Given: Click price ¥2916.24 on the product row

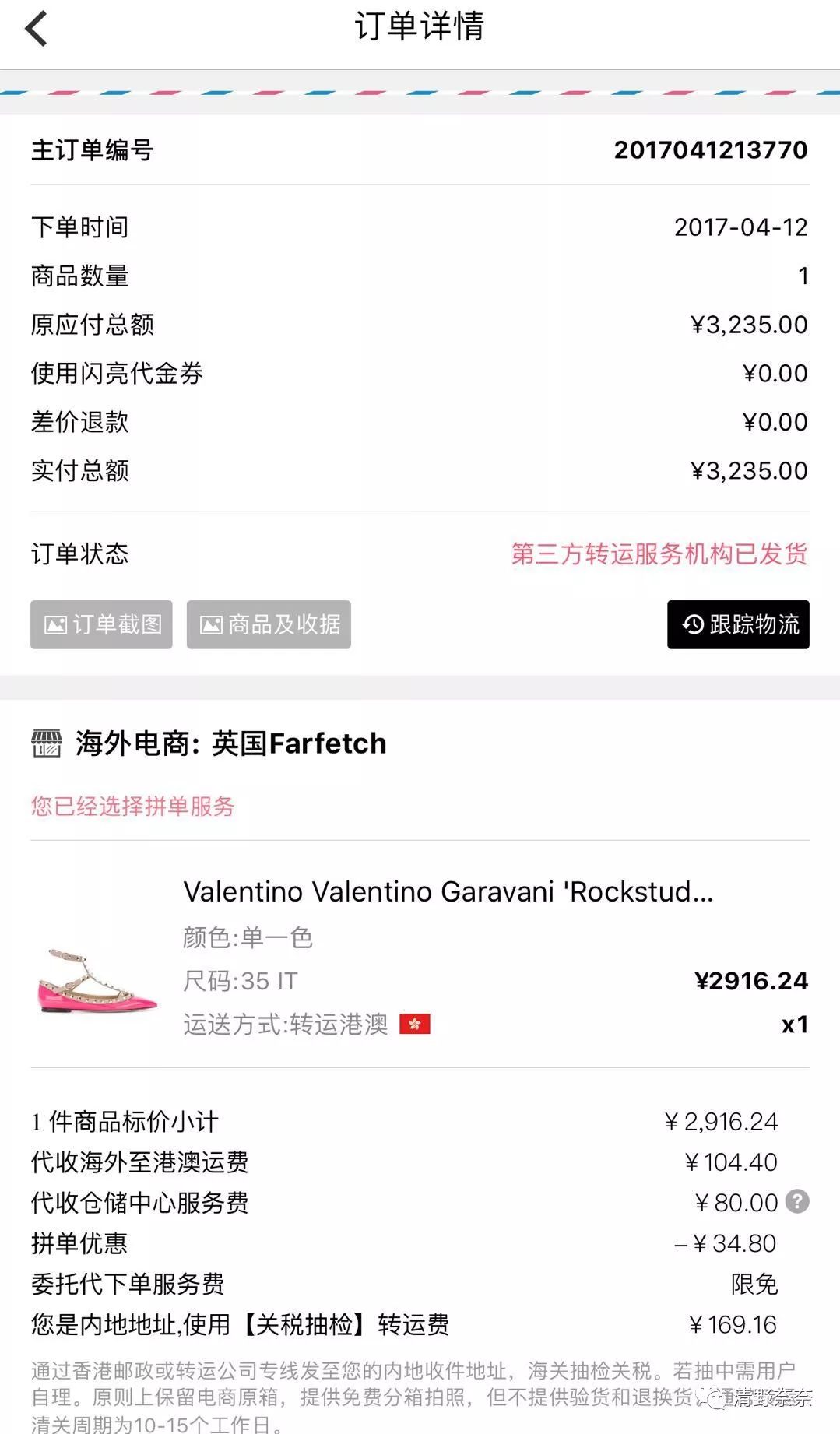Looking at the screenshot, I should pos(751,981).
